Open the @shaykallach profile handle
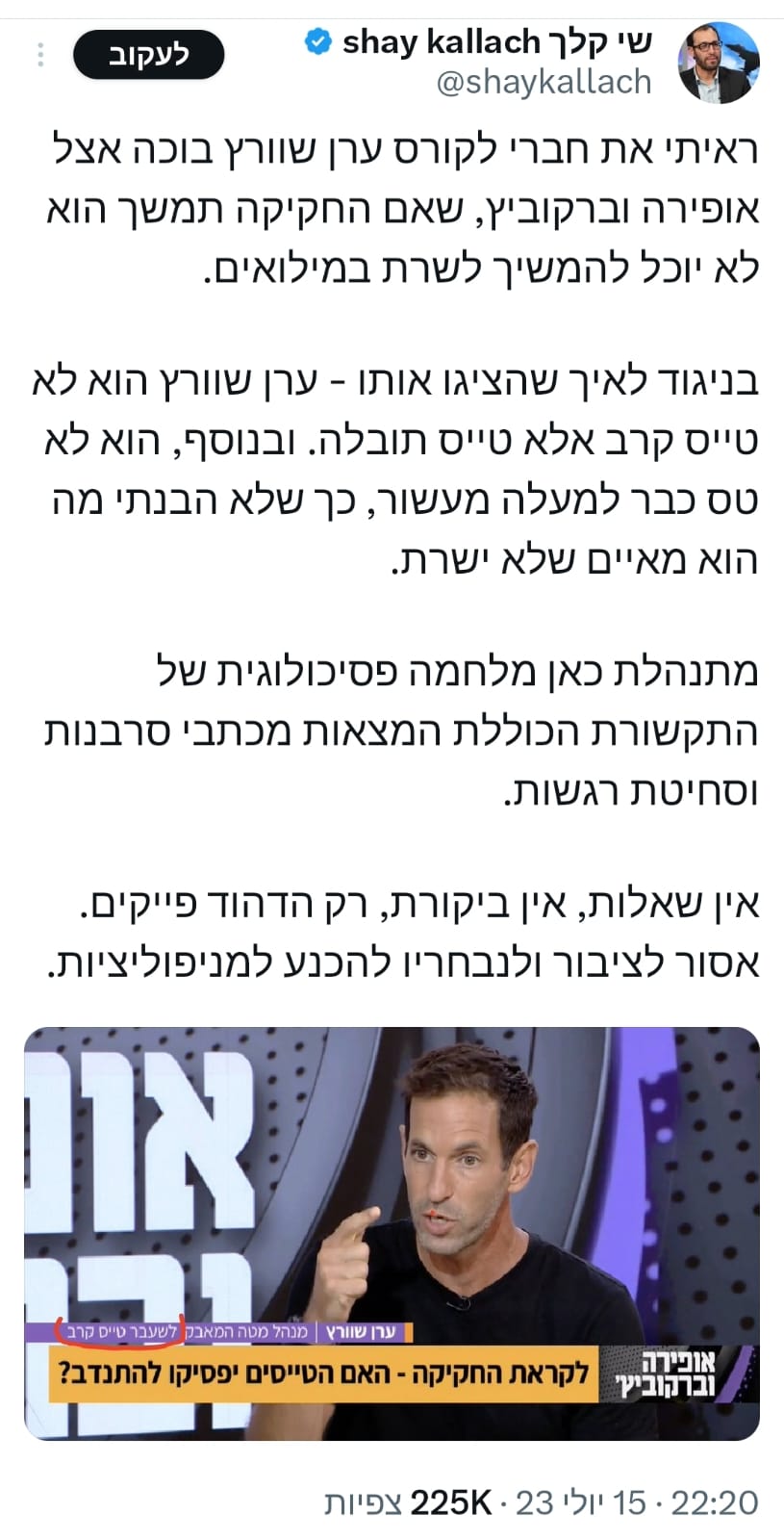Screen dimensions: 784x1540 [544, 83]
